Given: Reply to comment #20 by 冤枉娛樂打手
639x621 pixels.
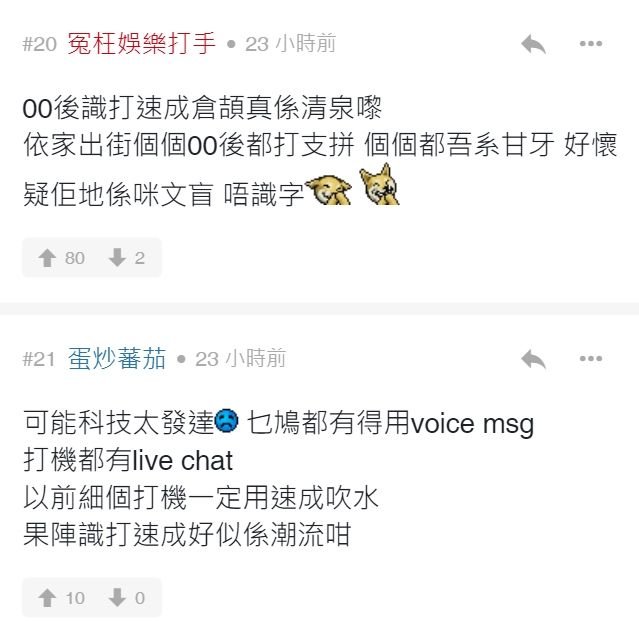Looking at the screenshot, I should coord(533,44).
